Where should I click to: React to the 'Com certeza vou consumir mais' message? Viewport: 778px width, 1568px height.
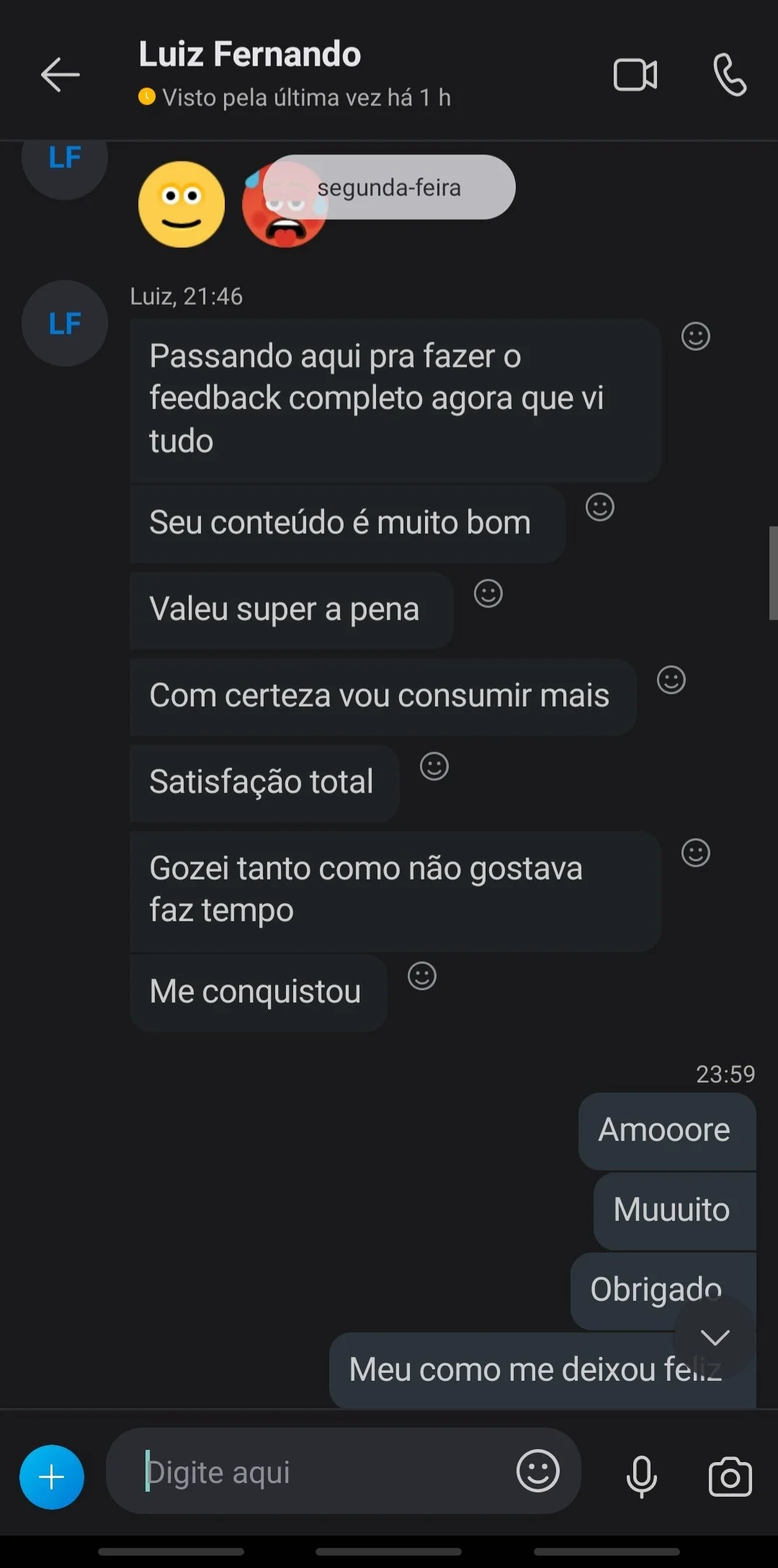671,679
